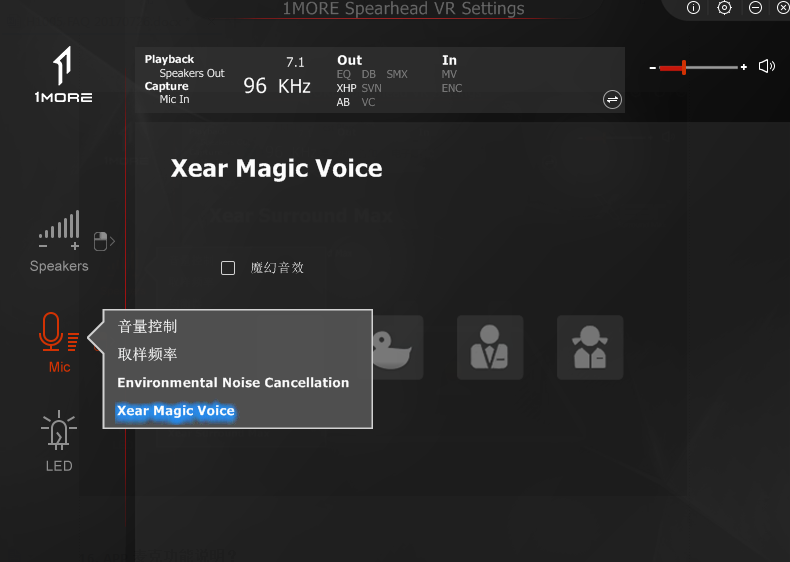Screen dimensions: 790x562
Task: Open Environmental Noise Cancellation
Action: pyautogui.click(x=233, y=383)
